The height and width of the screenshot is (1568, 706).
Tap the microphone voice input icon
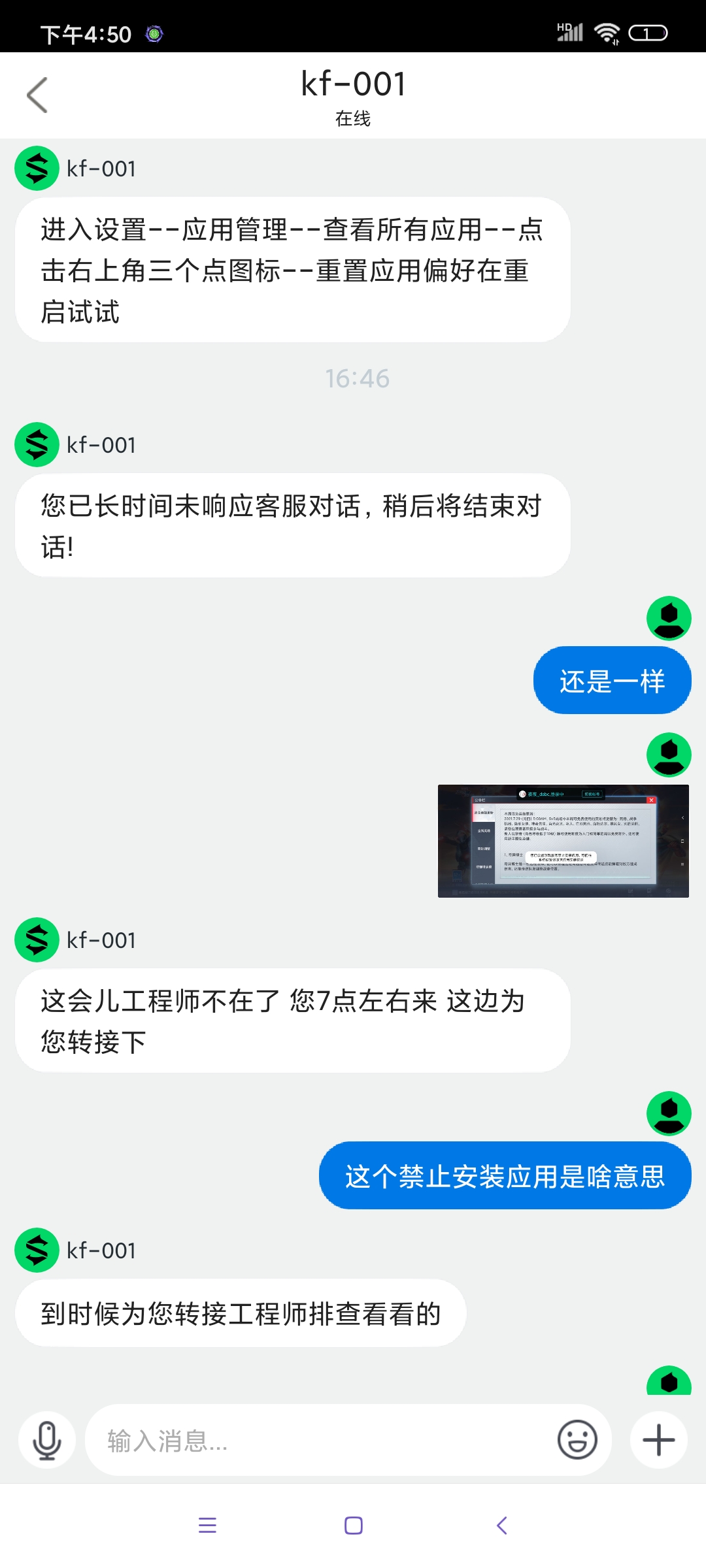[47, 1440]
